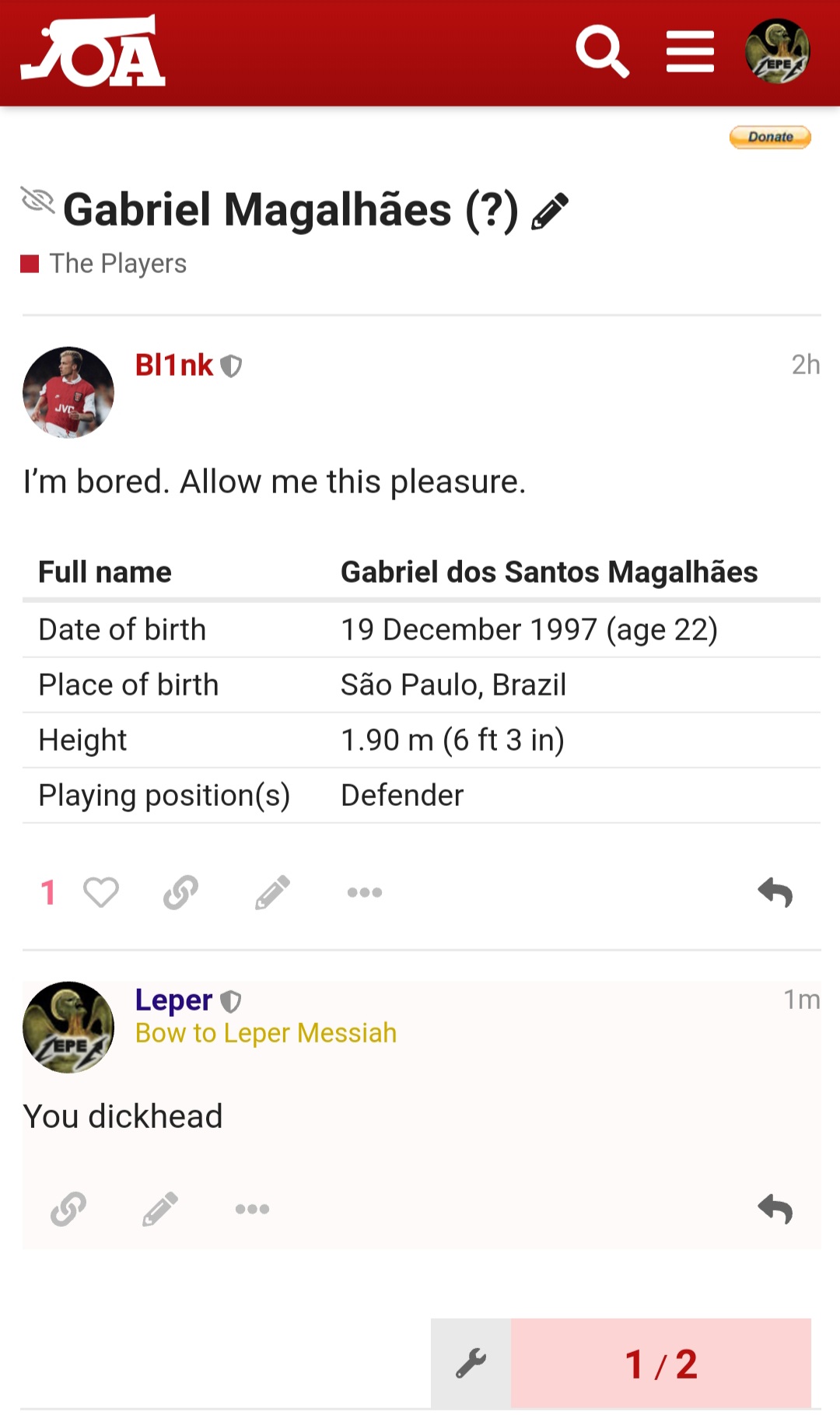840x1415 pixels.
Task: Tap the Donate button
Action: pyautogui.click(x=770, y=137)
